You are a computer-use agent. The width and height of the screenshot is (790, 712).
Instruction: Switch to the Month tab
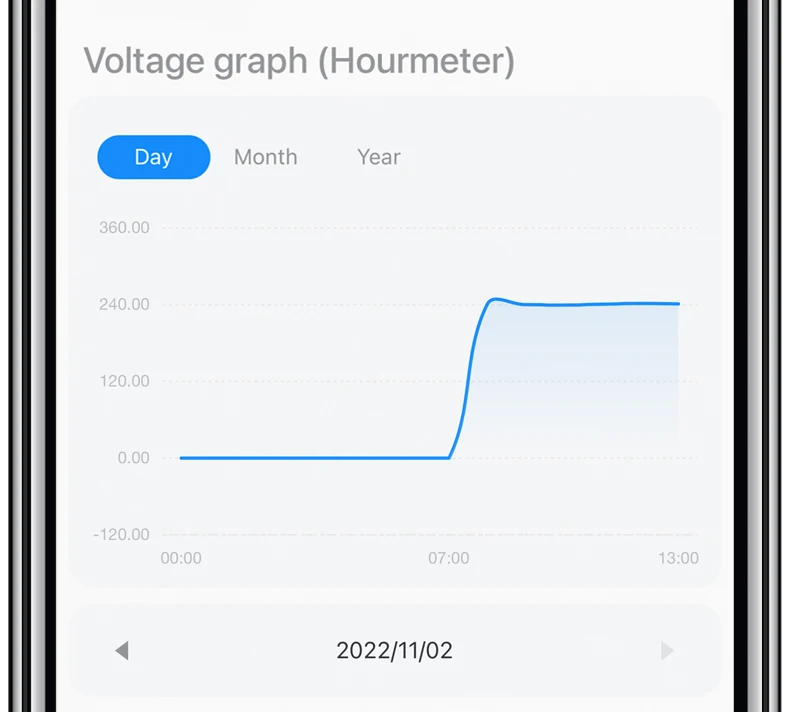click(265, 157)
